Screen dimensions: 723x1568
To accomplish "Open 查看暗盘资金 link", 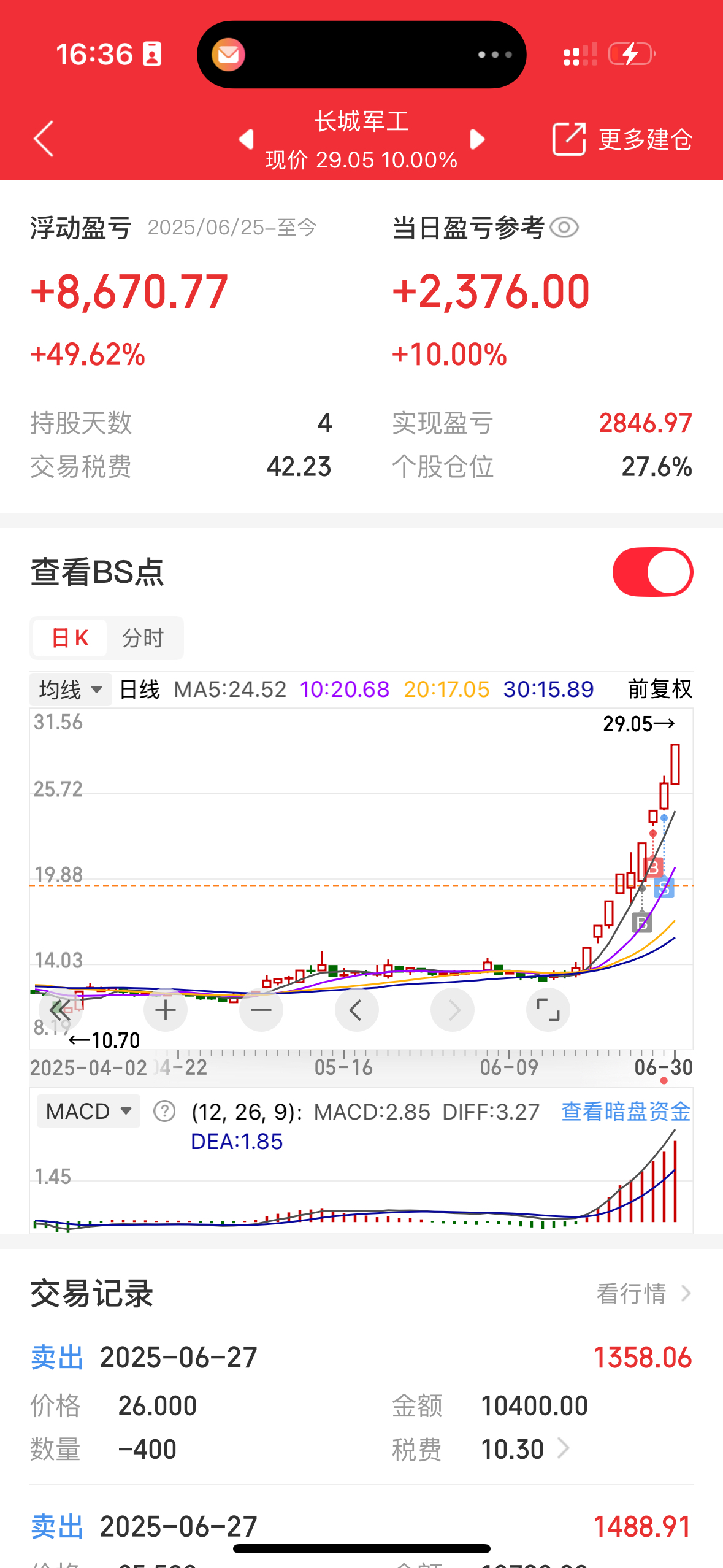I will 625,1111.
